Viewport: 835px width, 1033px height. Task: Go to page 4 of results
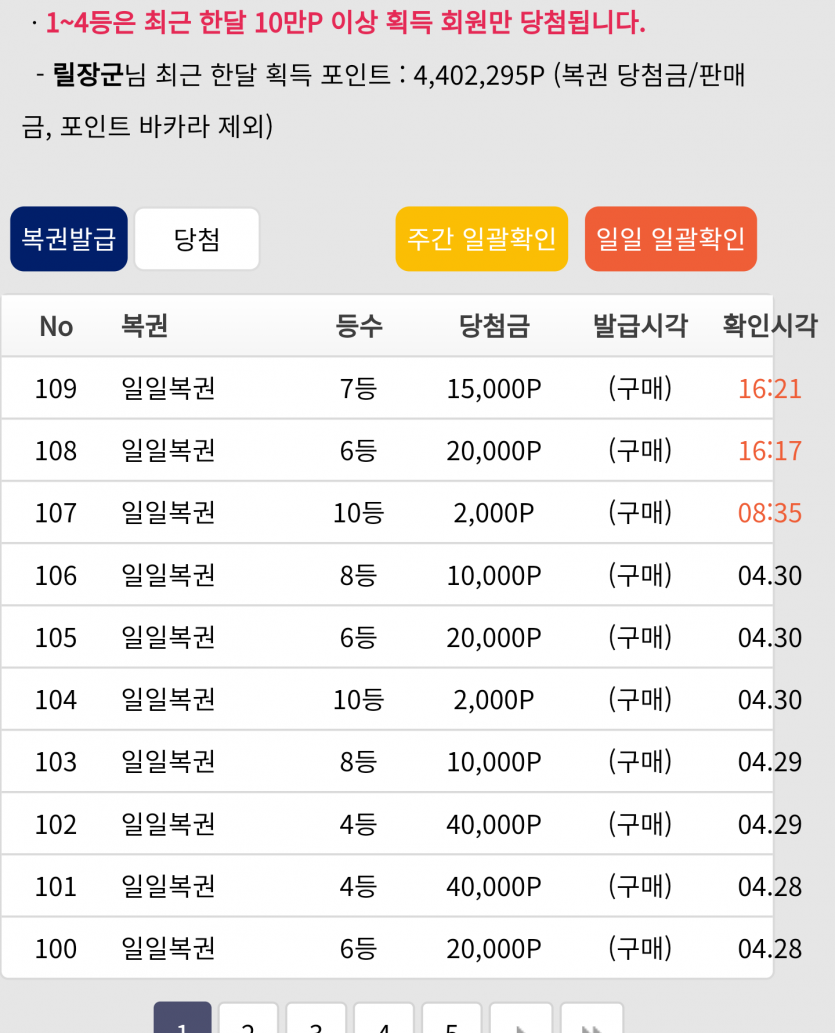tap(384, 1022)
